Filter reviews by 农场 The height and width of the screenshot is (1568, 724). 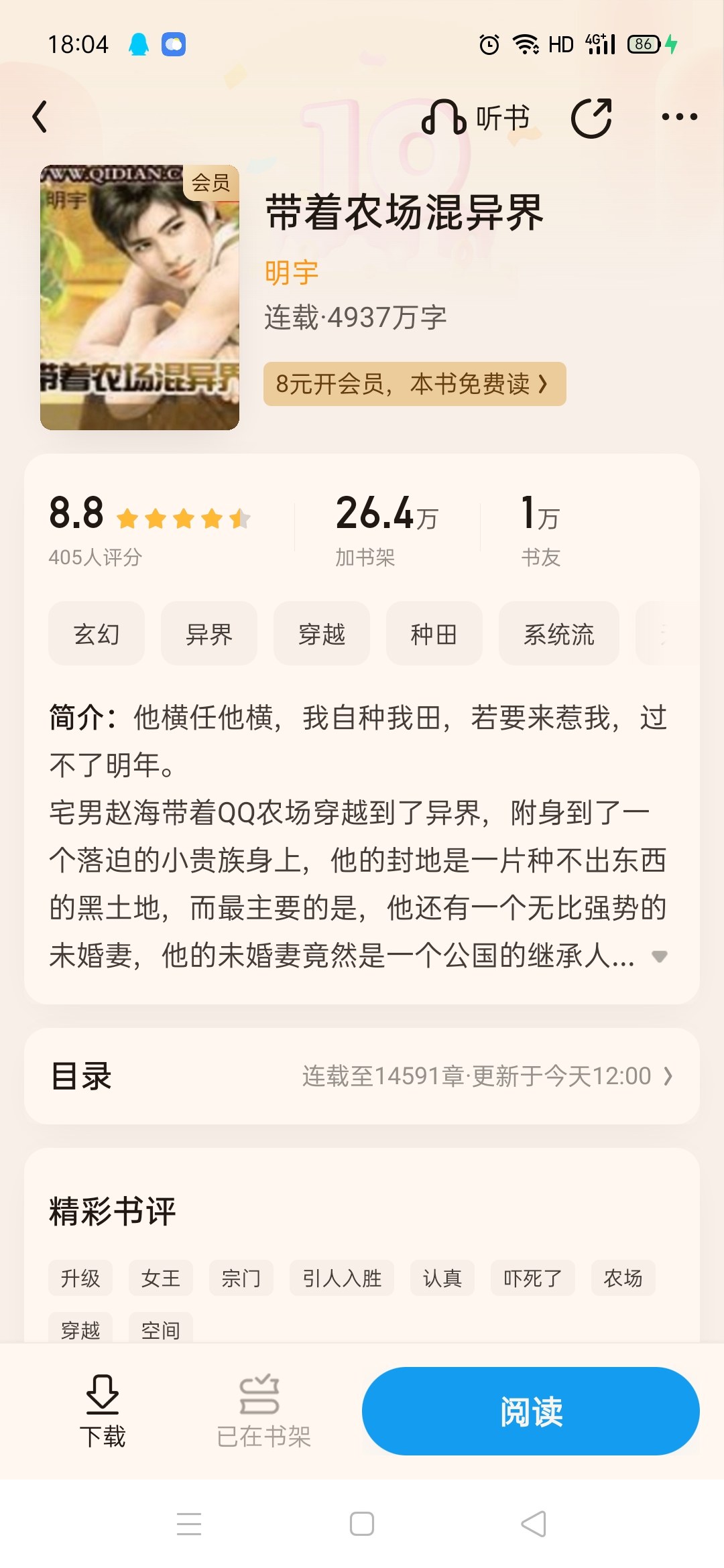point(623,1279)
